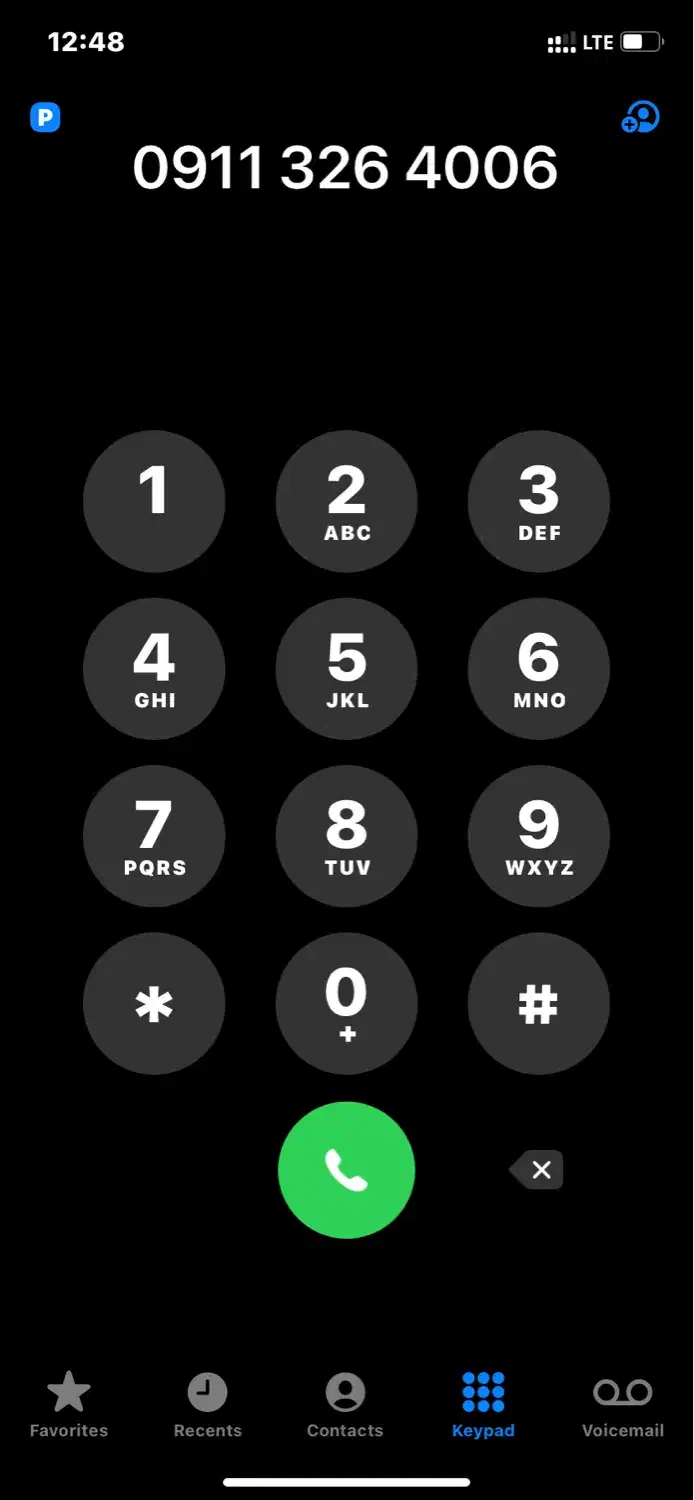
Task: Switch to the Favorites tab
Action: (68, 1405)
